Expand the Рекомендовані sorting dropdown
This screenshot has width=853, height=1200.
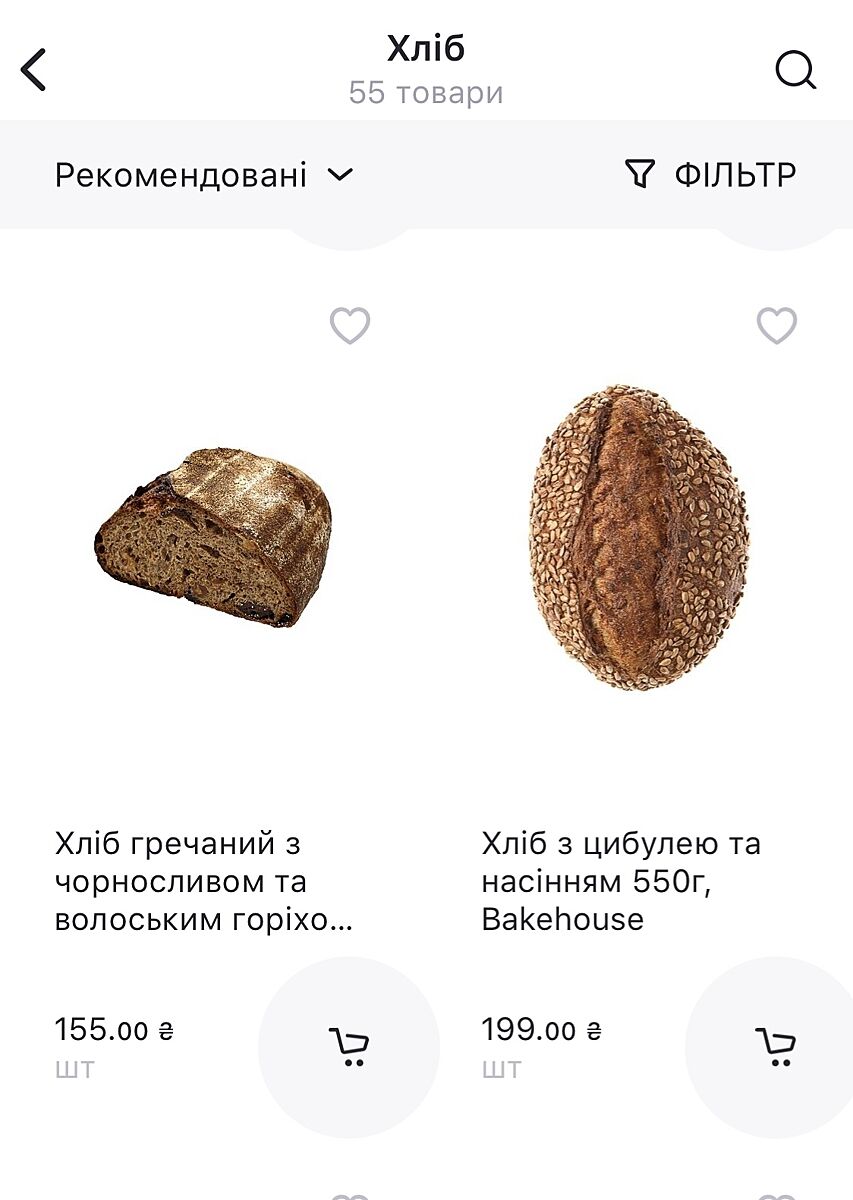204,175
